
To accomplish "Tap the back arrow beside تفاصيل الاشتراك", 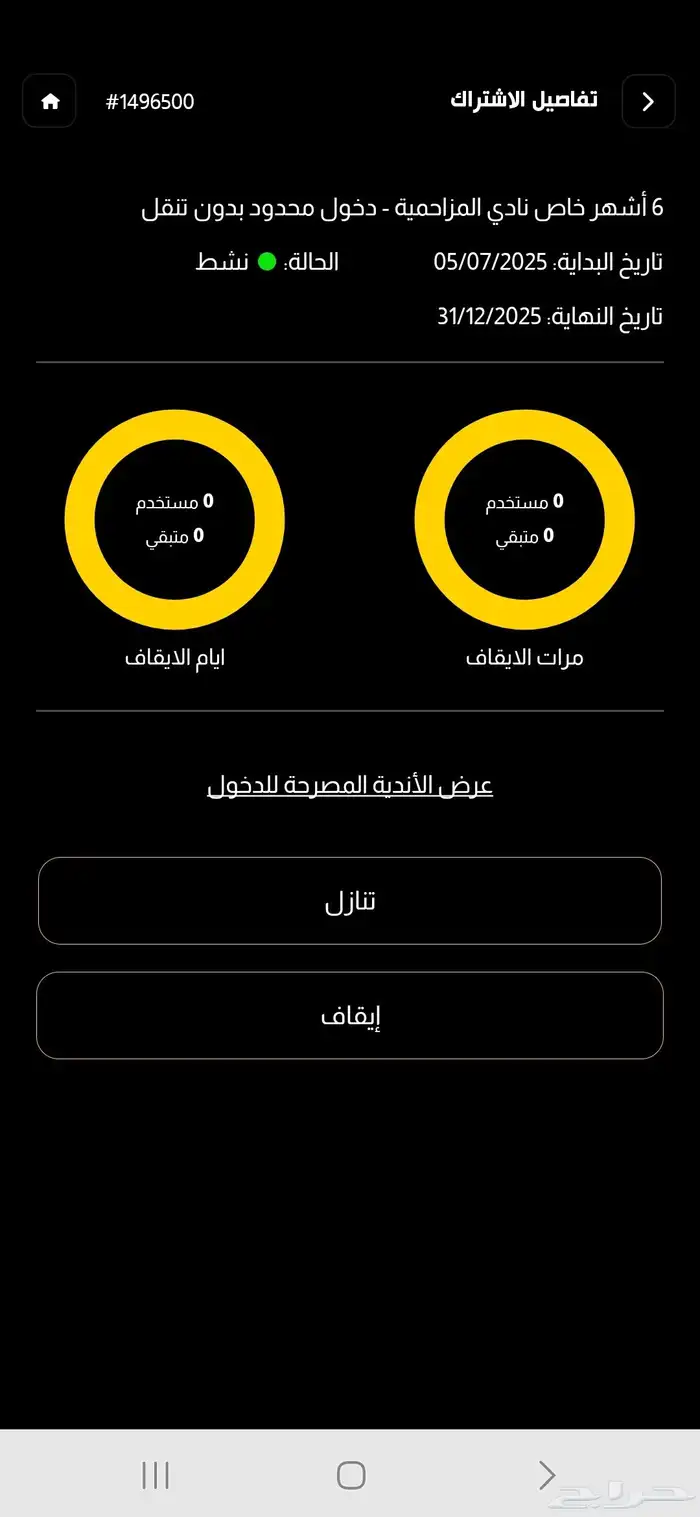I will tap(648, 101).
